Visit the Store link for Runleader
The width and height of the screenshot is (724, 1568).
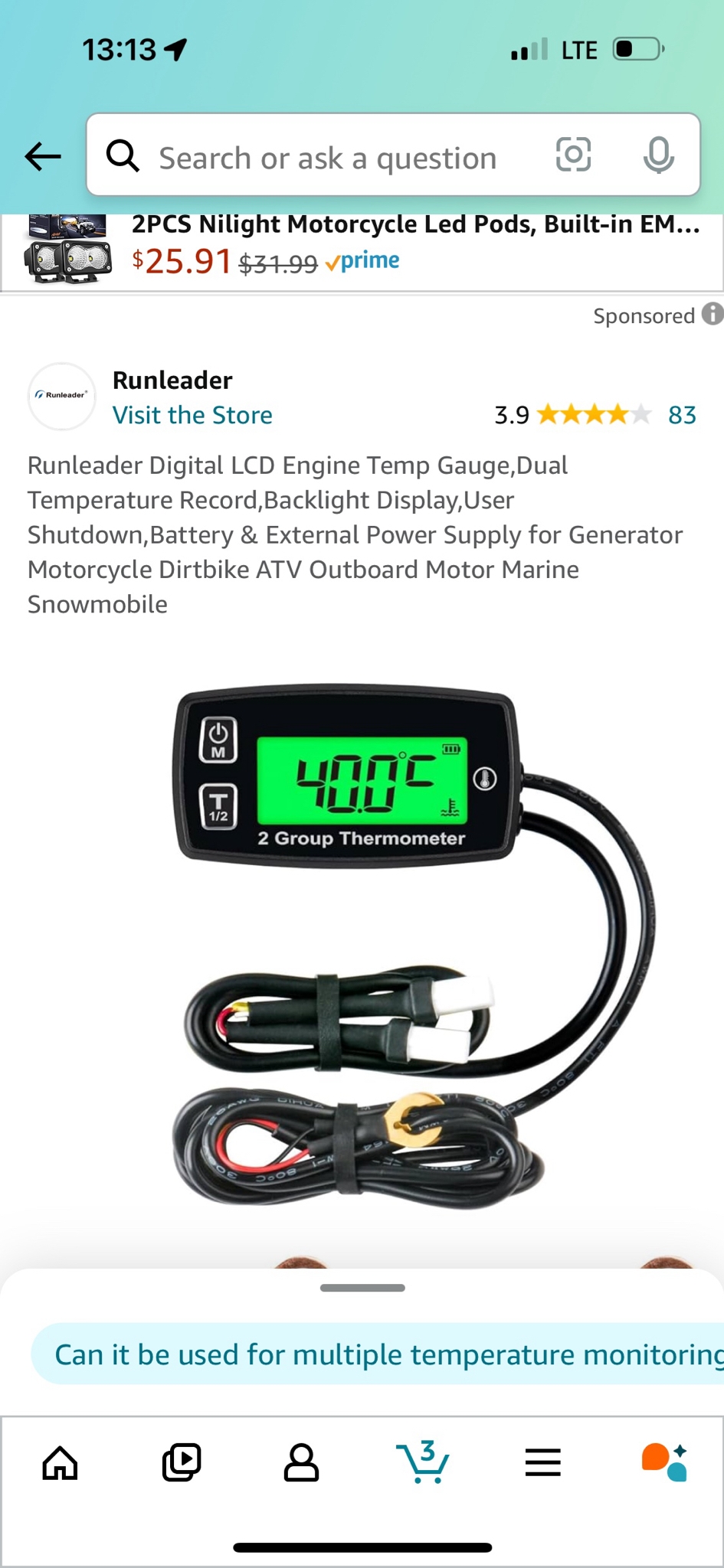(192, 415)
